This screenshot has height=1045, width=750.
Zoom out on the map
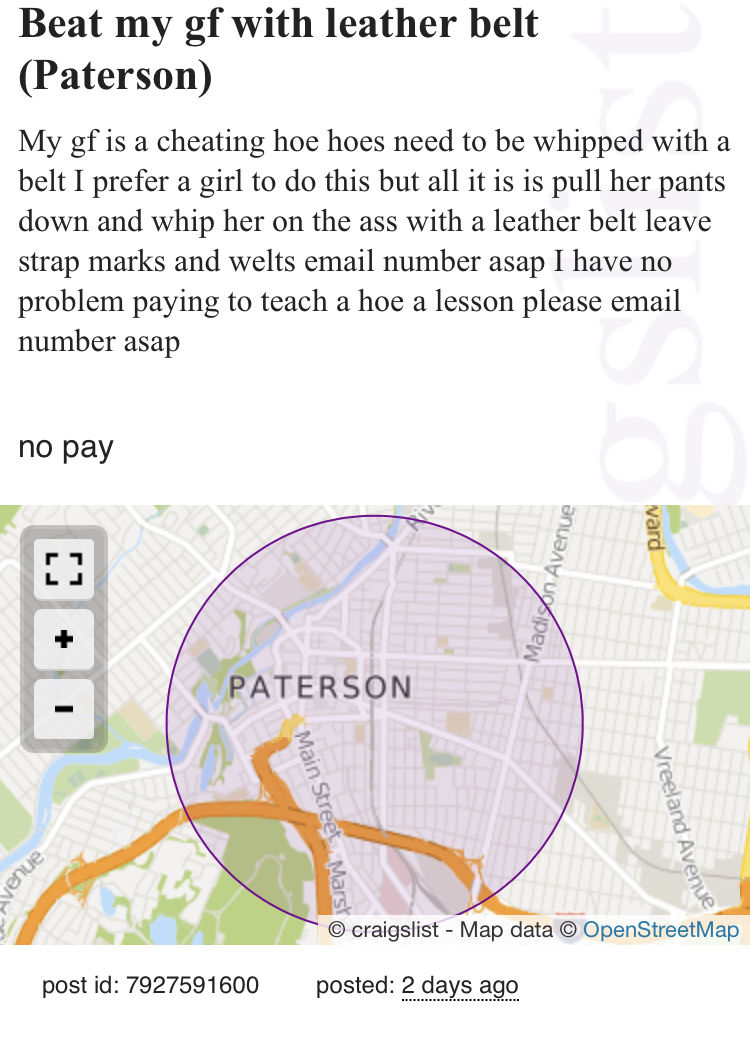(x=64, y=709)
